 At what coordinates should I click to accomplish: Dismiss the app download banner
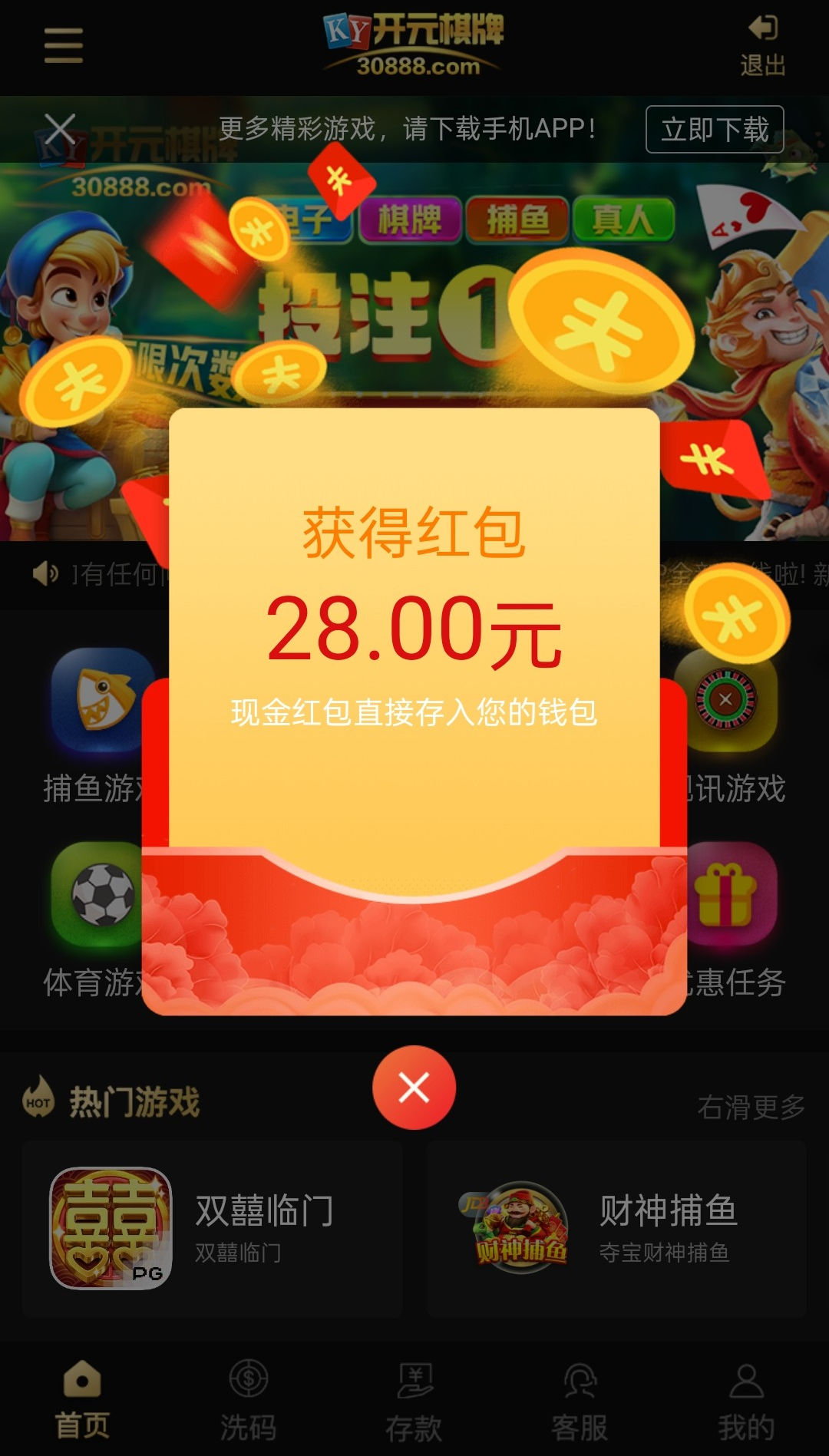click(x=60, y=129)
